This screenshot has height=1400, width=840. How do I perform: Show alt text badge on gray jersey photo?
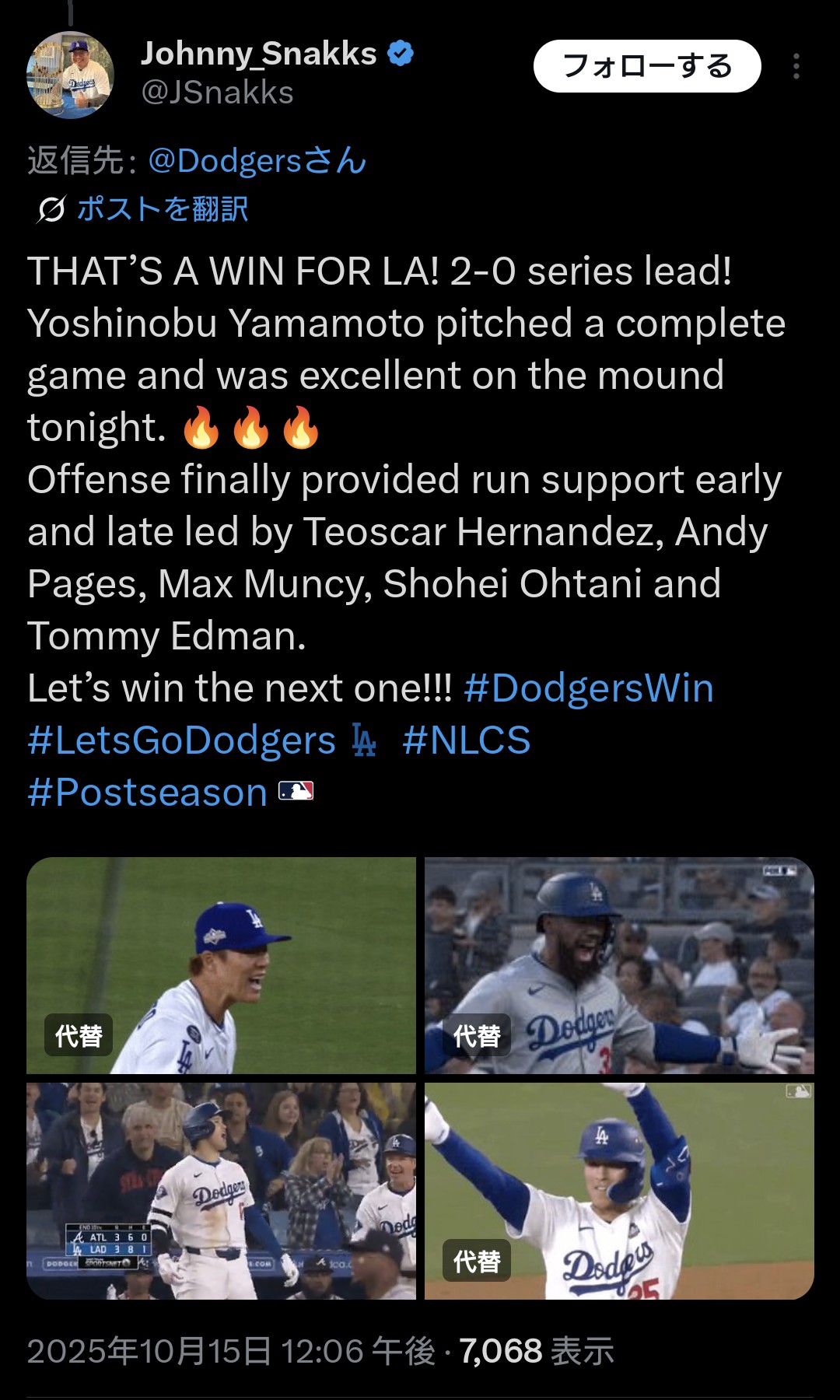(477, 1035)
